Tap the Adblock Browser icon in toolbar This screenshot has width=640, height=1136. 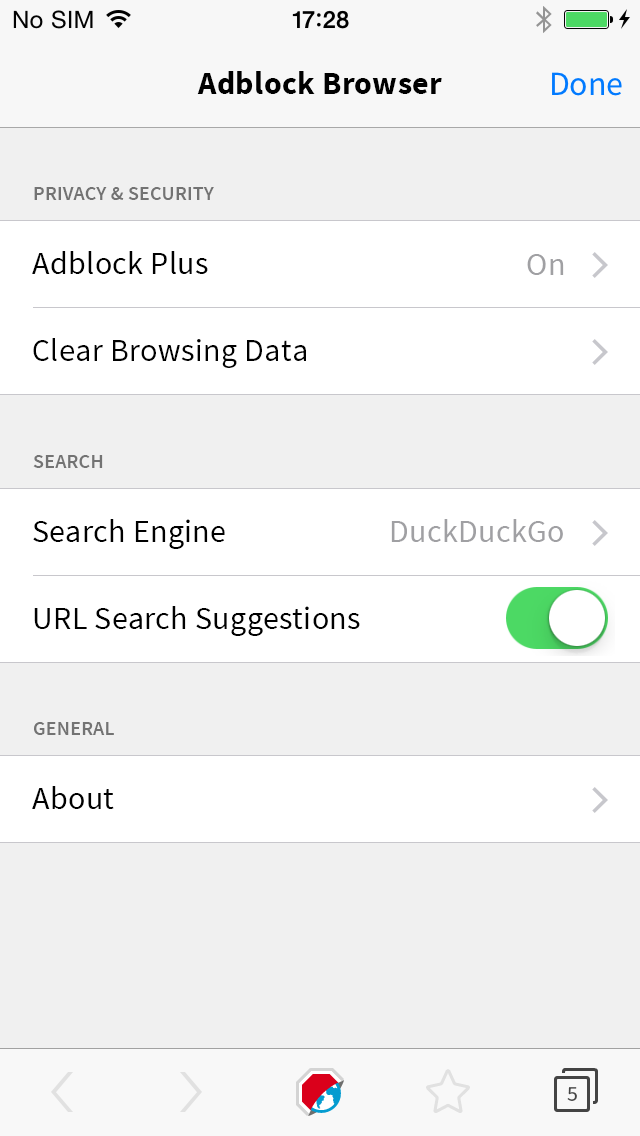[x=320, y=1092]
